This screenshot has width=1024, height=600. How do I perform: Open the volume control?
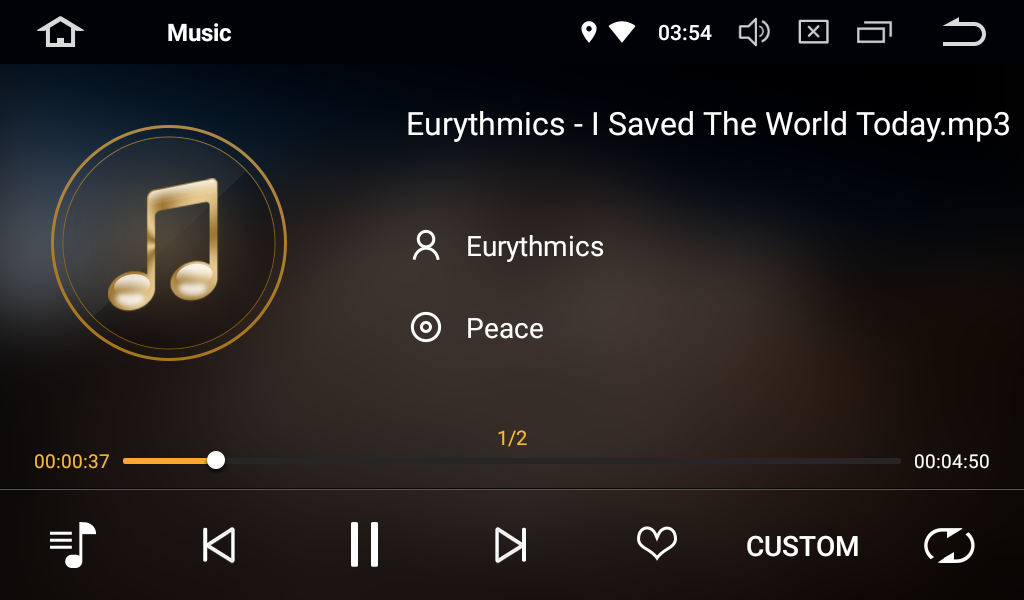(753, 33)
